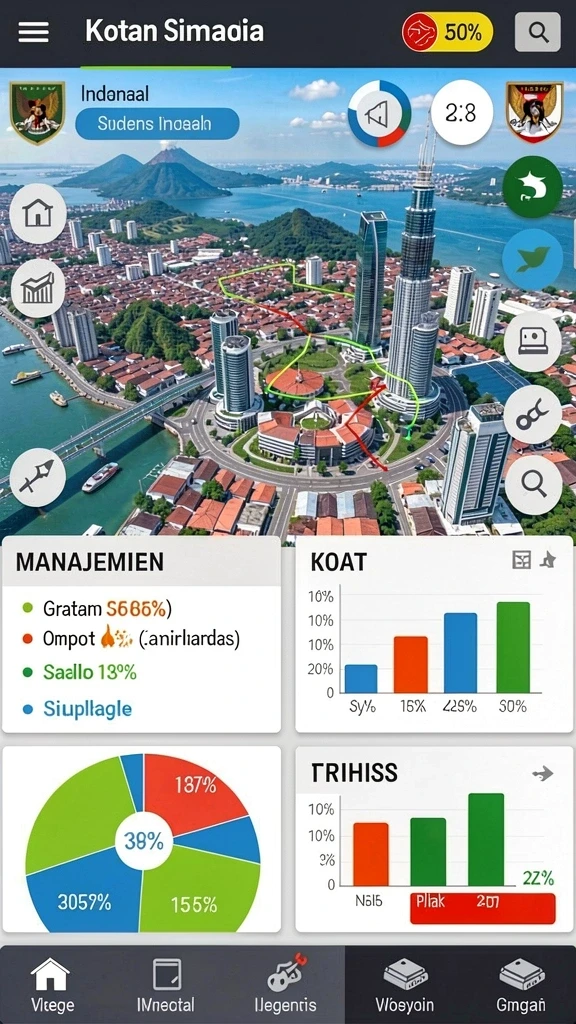The height and width of the screenshot is (1024, 576).
Task: Tap the round icon above the scissors button
Action: coord(534,342)
